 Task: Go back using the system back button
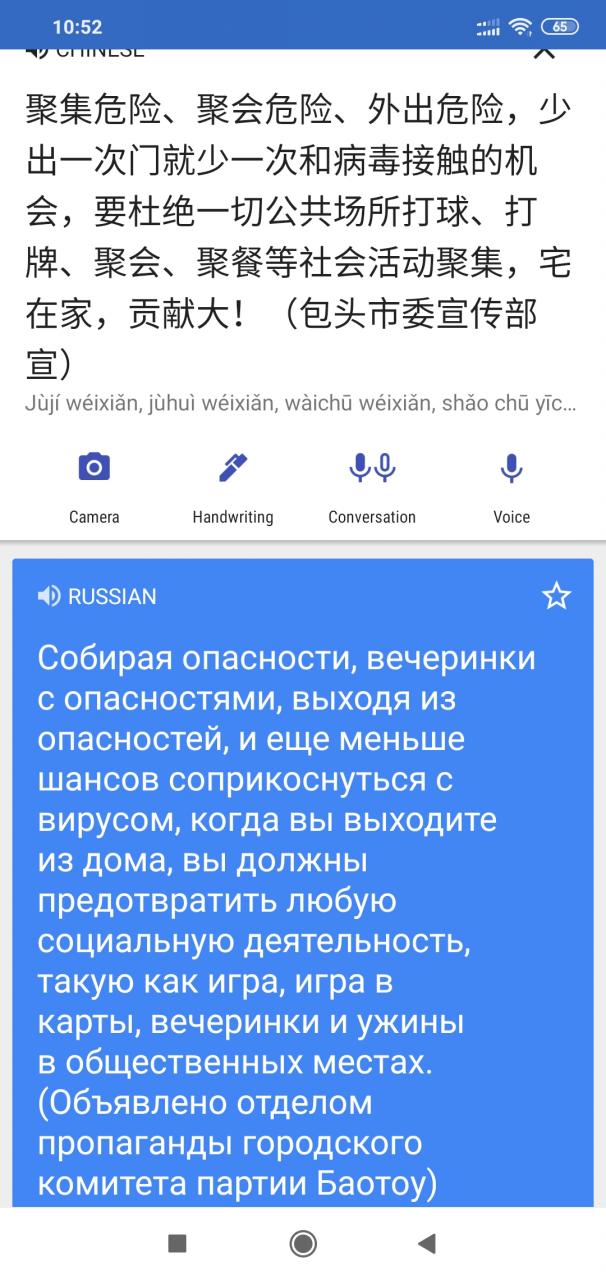(x=427, y=1243)
